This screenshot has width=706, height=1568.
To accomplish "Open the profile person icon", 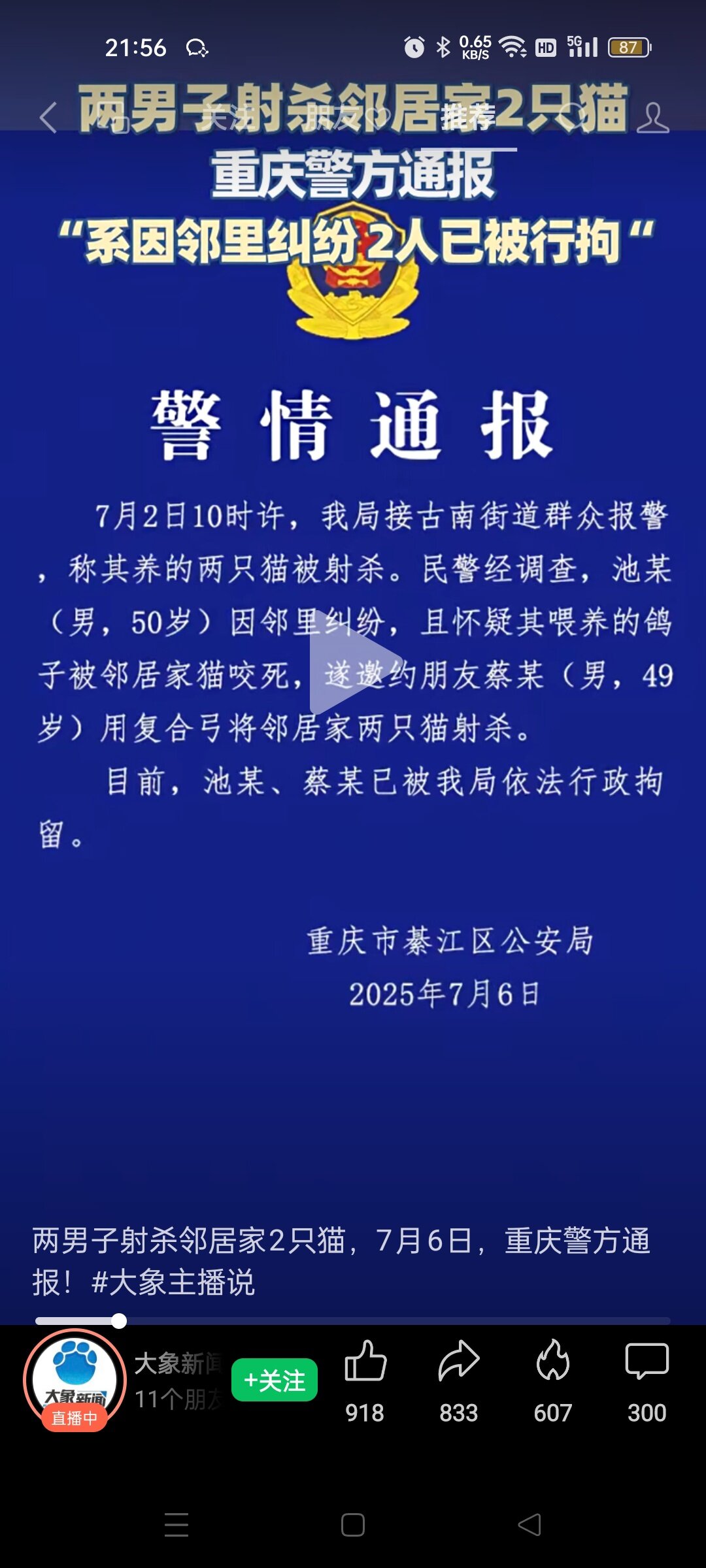I will click(652, 118).
